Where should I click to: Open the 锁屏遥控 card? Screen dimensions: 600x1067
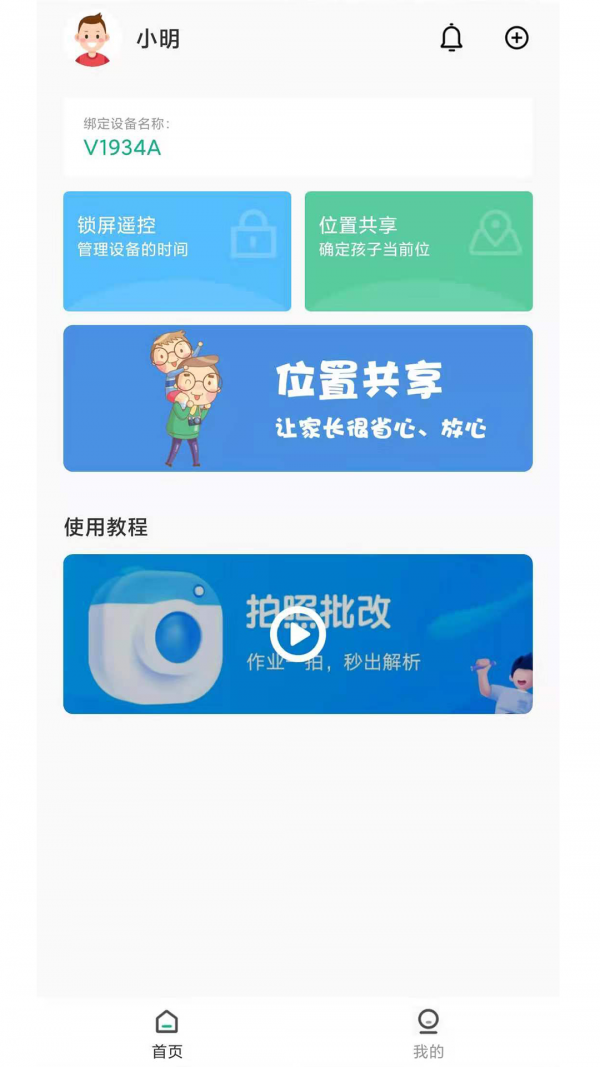[177, 251]
